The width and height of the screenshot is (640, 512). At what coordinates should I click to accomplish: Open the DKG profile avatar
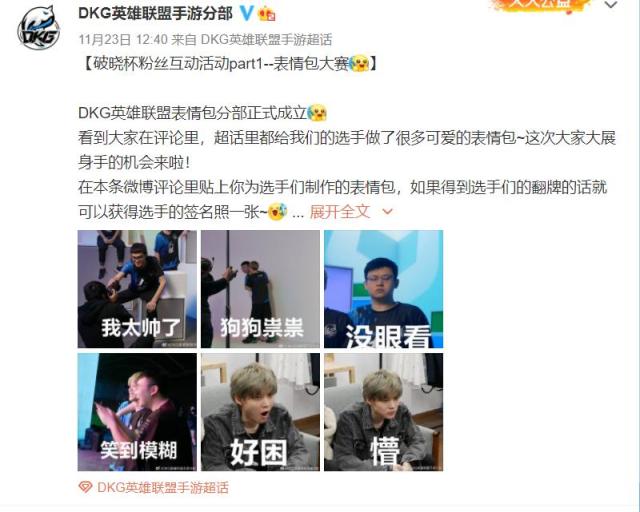pos(38,28)
